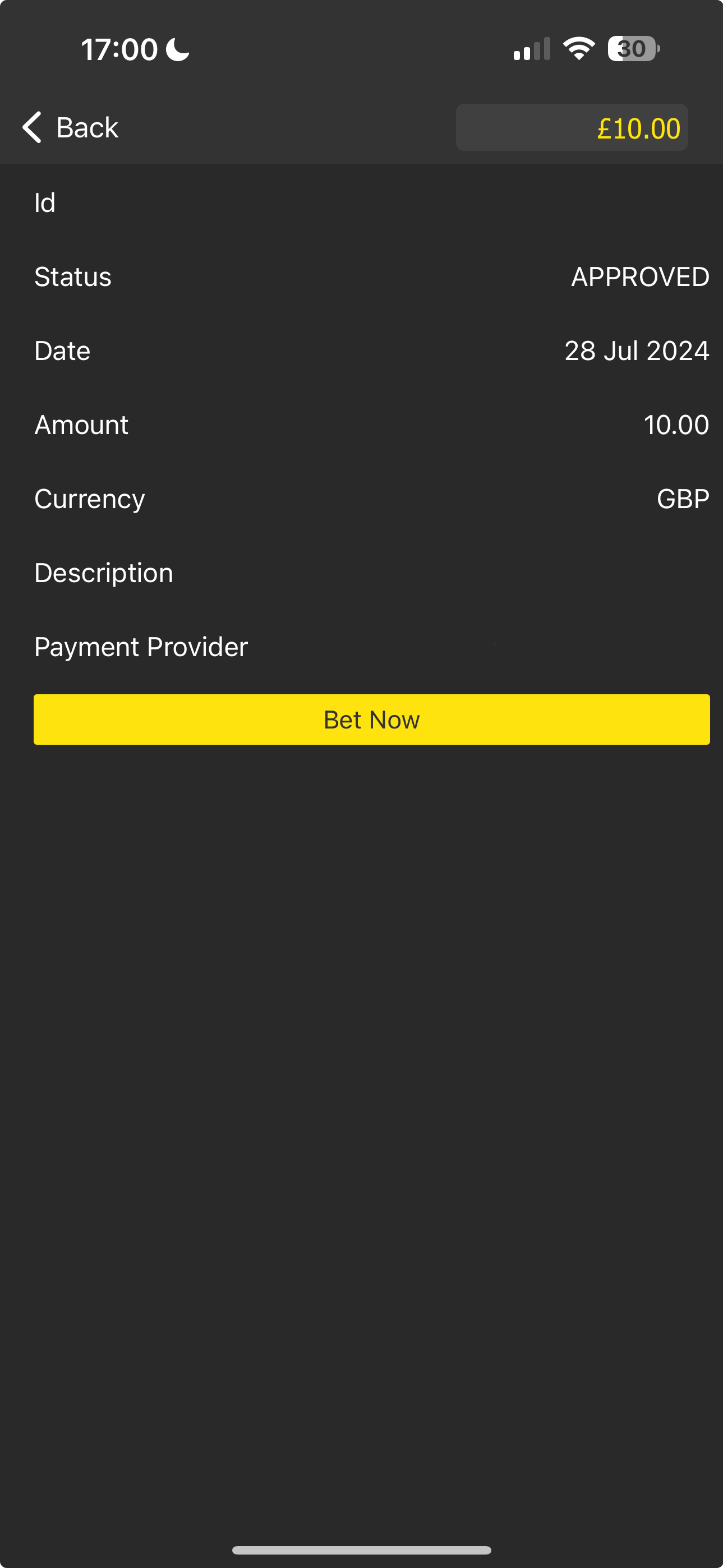The width and height of the screenshot is (723, 1568).
Task: Tap the Wi-Fi status icon
Action: point(577,48)
